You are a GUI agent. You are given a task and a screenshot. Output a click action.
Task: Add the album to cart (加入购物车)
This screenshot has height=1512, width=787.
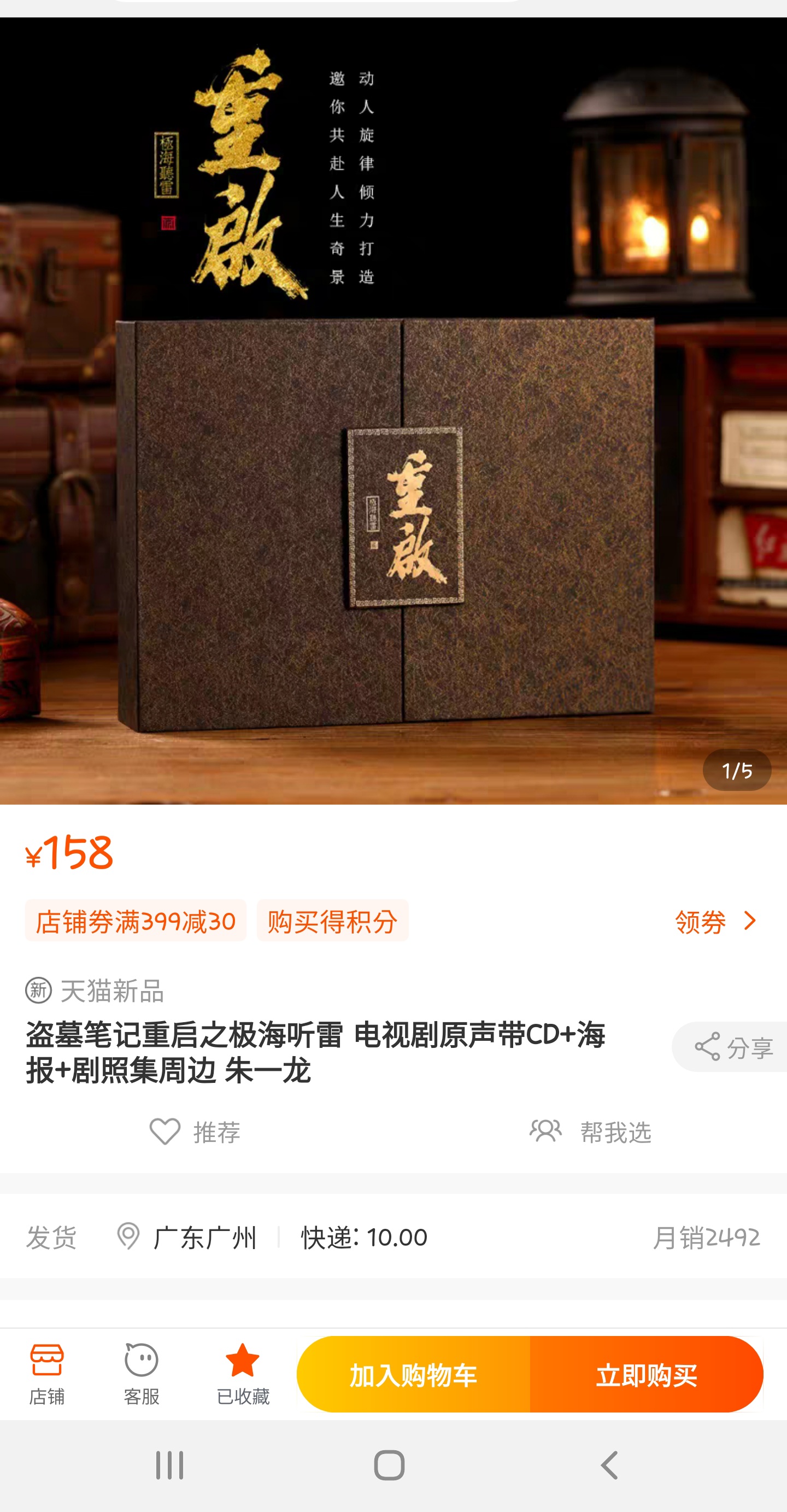click(x=413, y=1375)
